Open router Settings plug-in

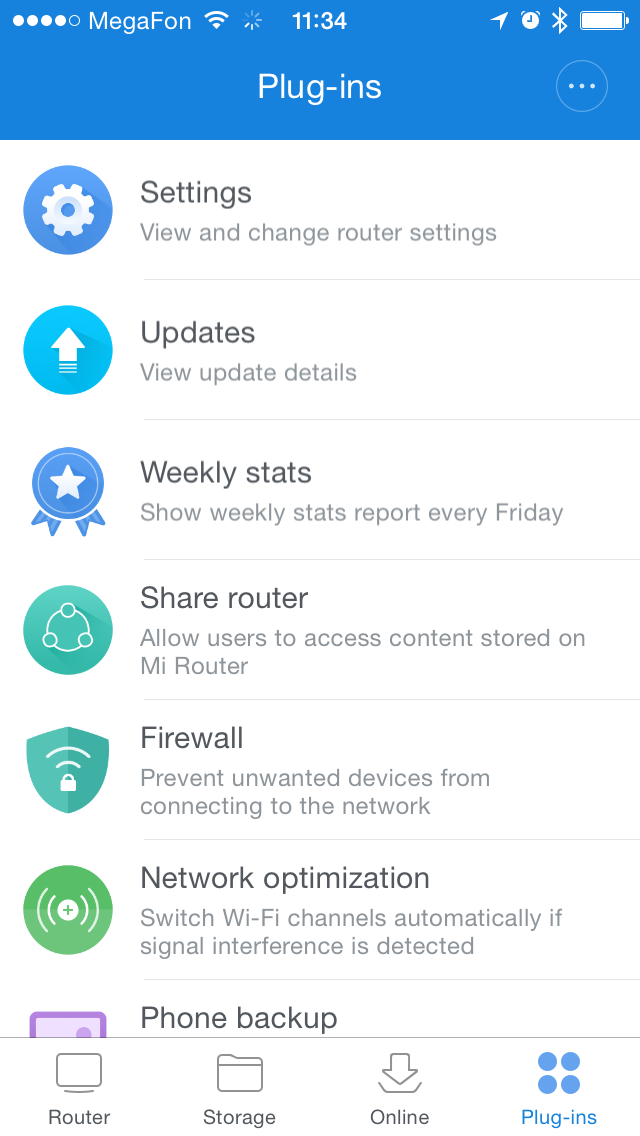tap(320, 210)
